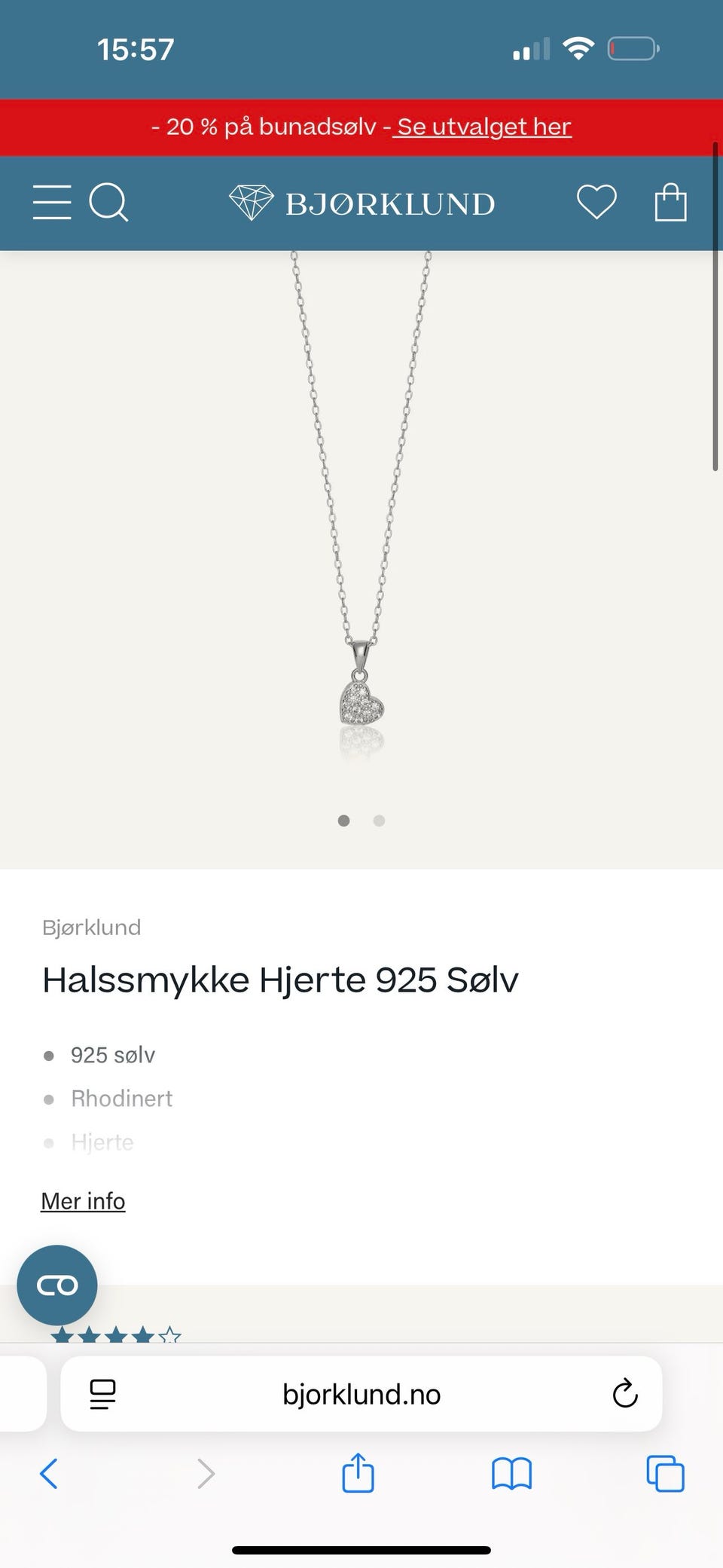Open the Safari tab switcher

click(x=664, y=1473)
